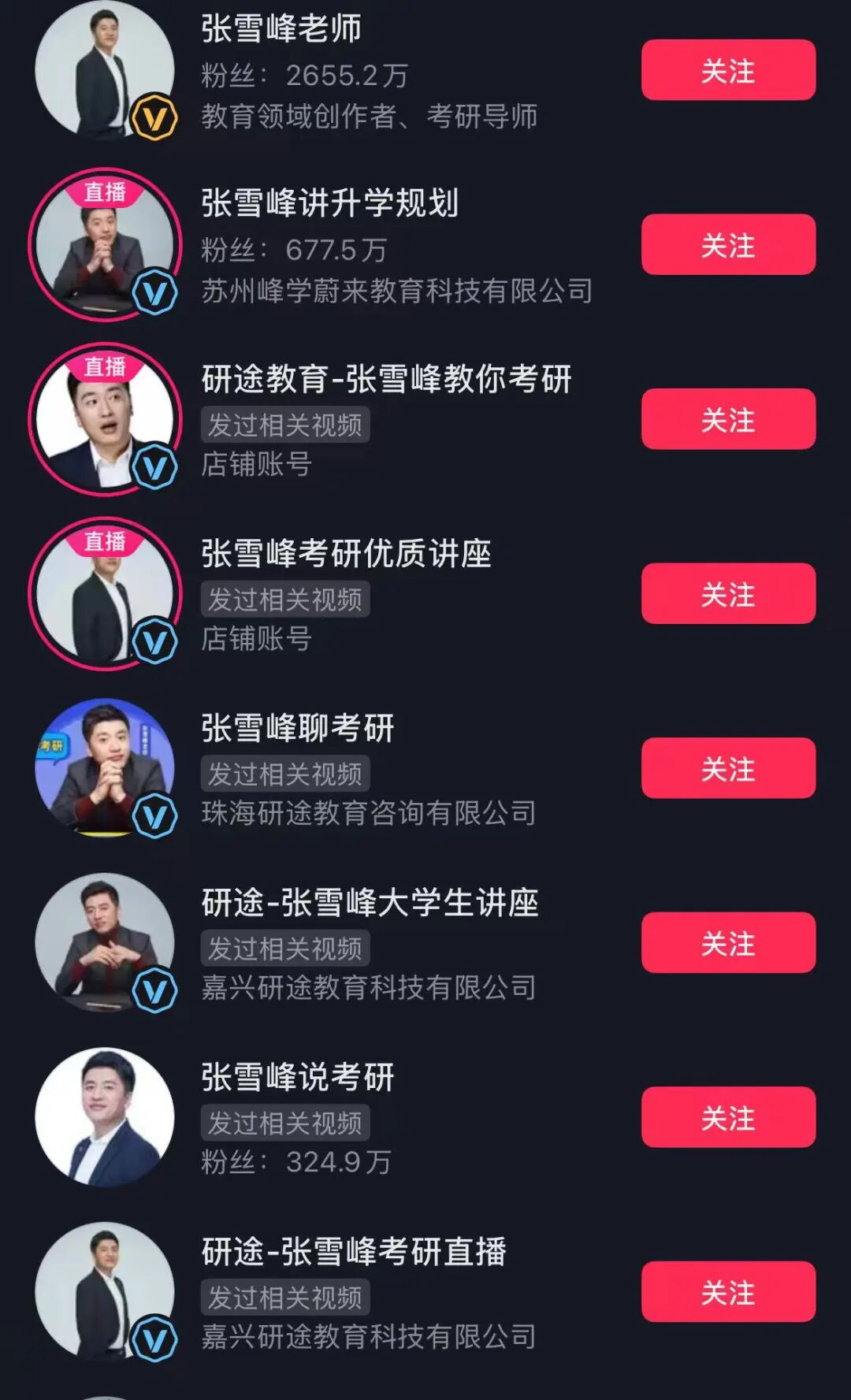Follow 研途-张雪峰考研直播
Screen dimensions: 851x1400
[728, 1292]
